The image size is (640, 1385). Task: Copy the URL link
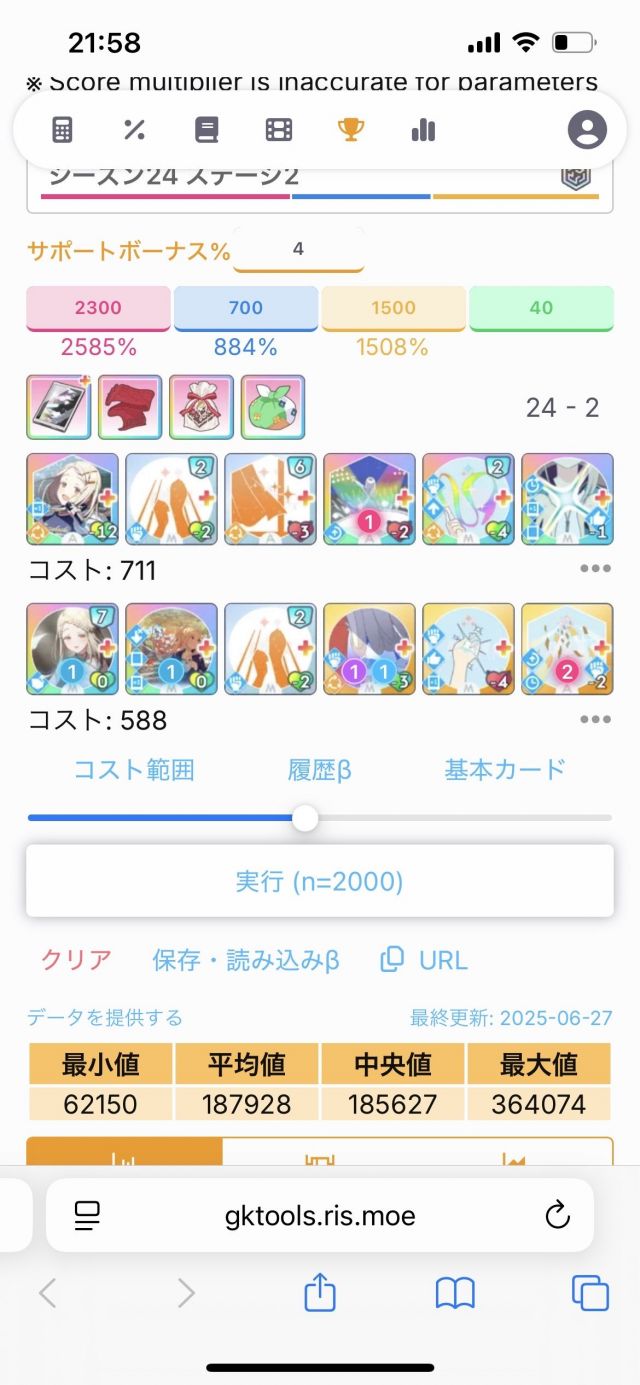[x=425, y=960]
